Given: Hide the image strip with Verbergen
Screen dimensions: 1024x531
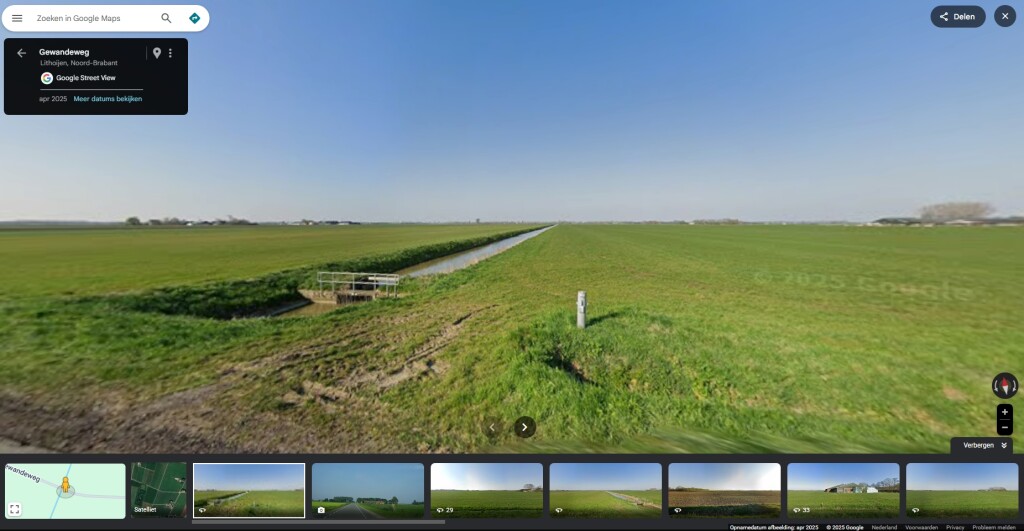Looking at the screenshot, I should pos(982,445).
